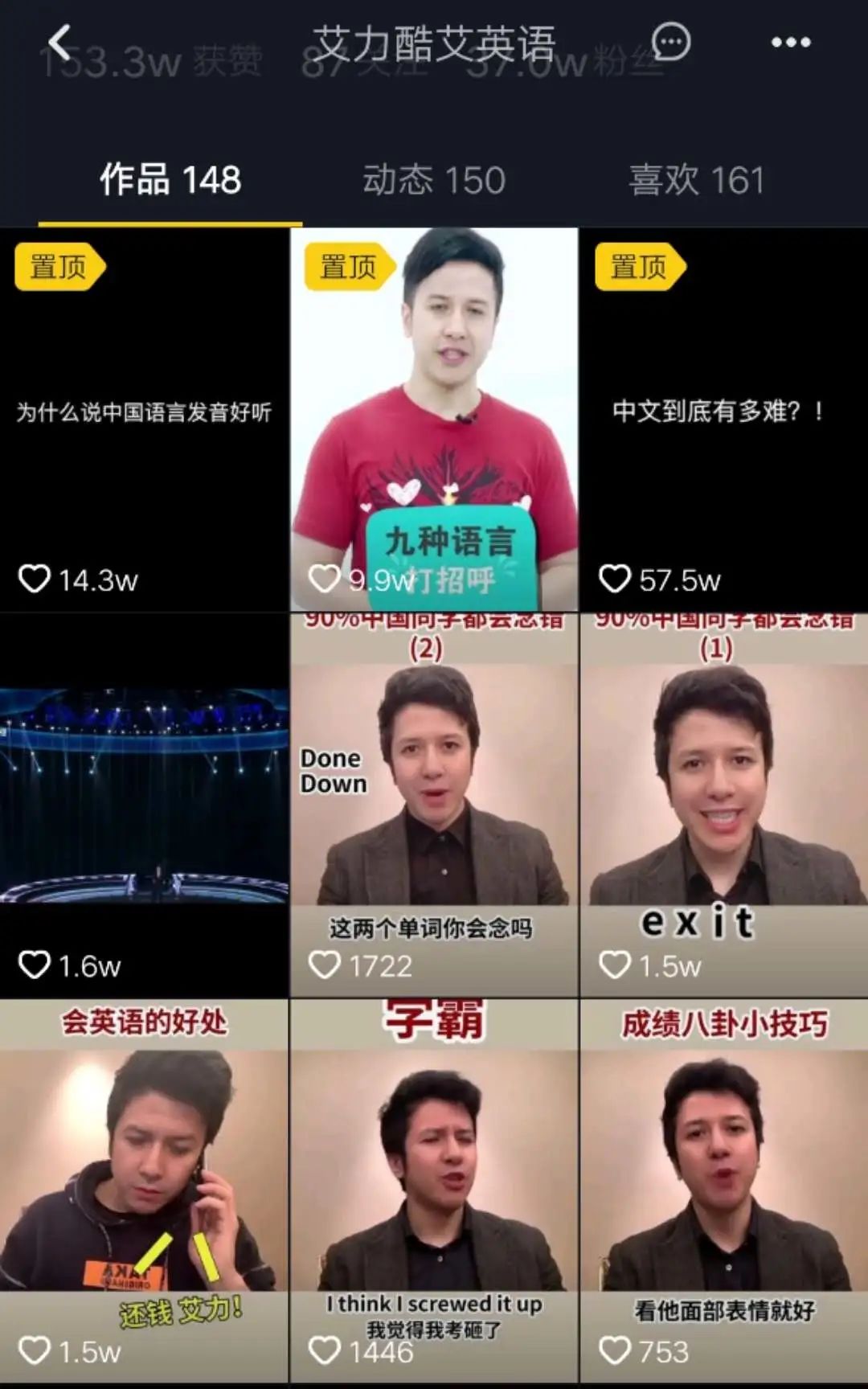Open the exit pronunciation video
868x1389 pixels.
click(x=723, y=805)
